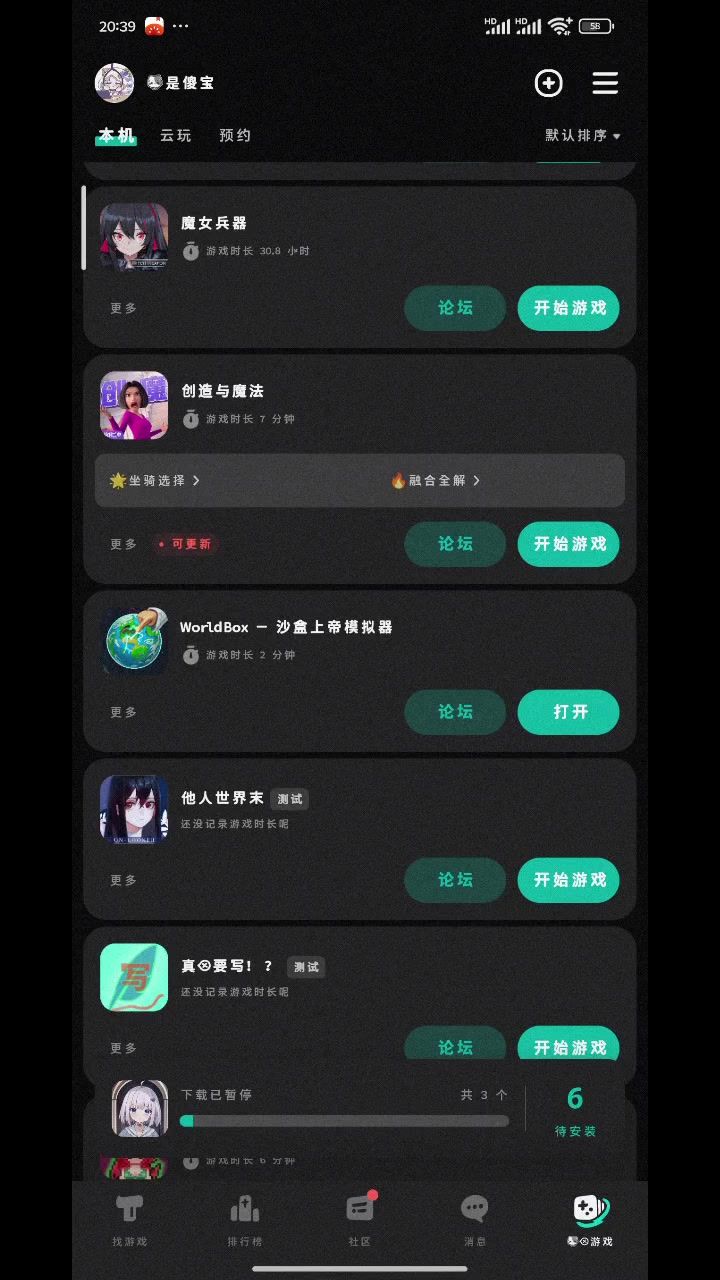Start the game 他人世界末

click(569, 880)
